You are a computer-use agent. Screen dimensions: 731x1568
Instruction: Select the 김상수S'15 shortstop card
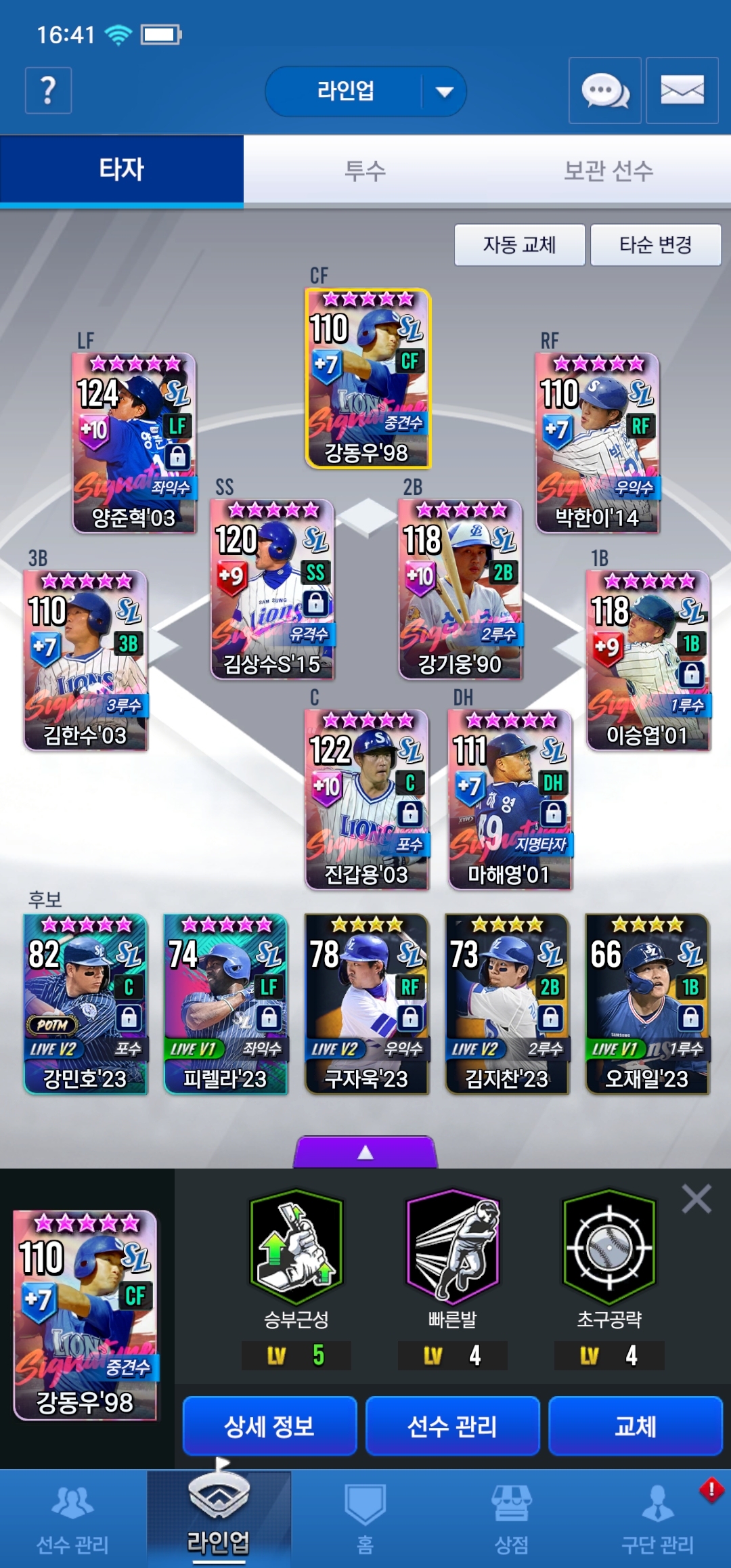[x=272, y=590]
